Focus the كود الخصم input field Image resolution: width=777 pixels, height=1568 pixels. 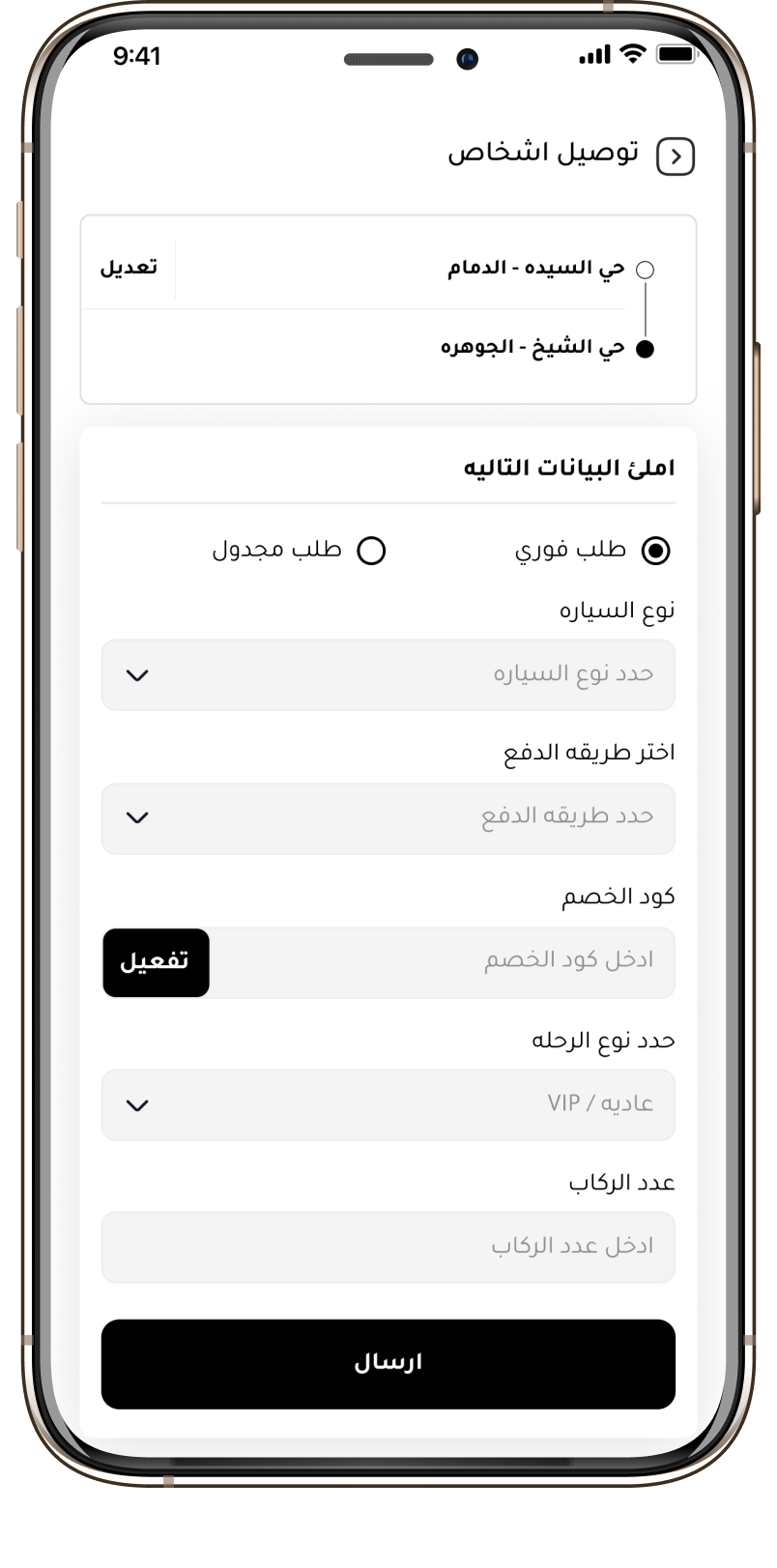tap(440, 961)
